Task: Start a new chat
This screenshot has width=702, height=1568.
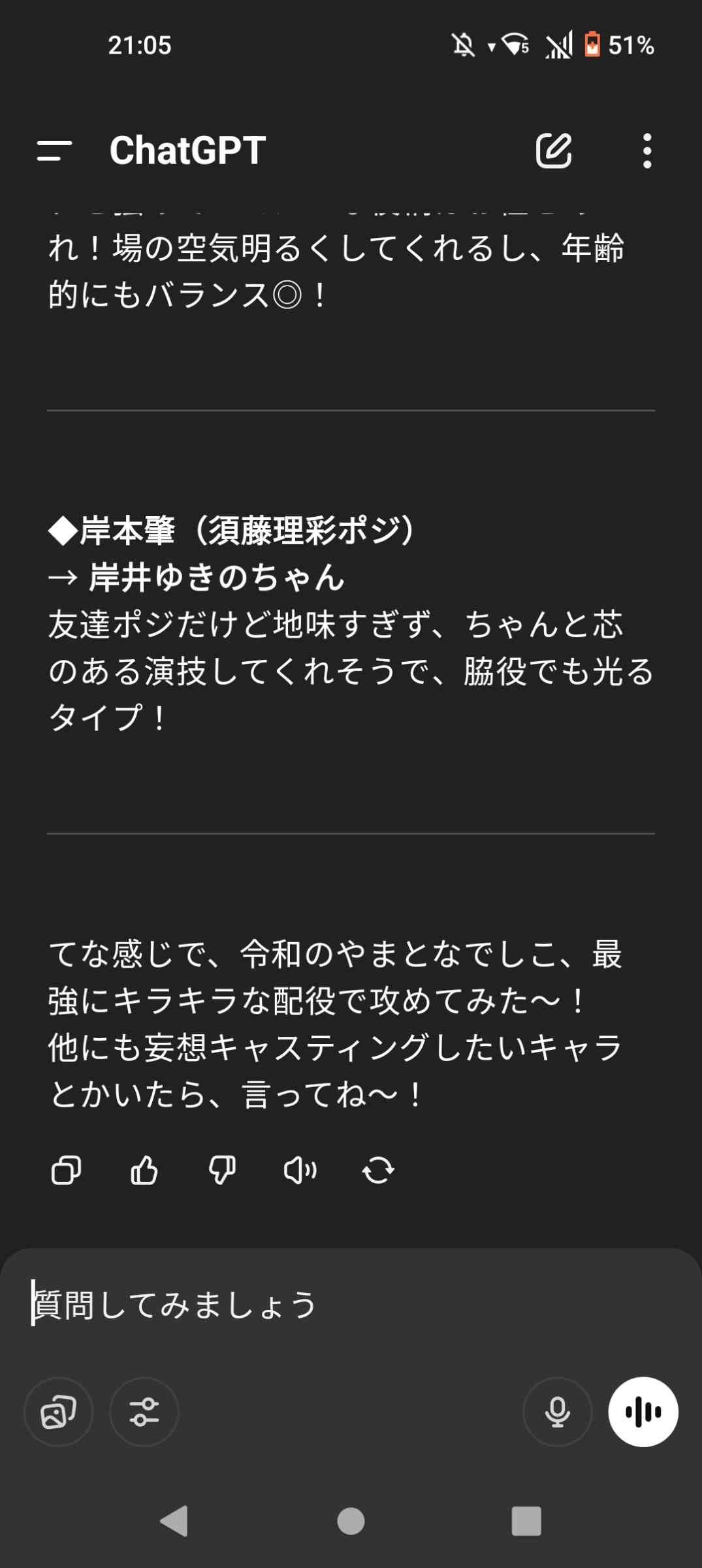Action: (x=554, y=151)
